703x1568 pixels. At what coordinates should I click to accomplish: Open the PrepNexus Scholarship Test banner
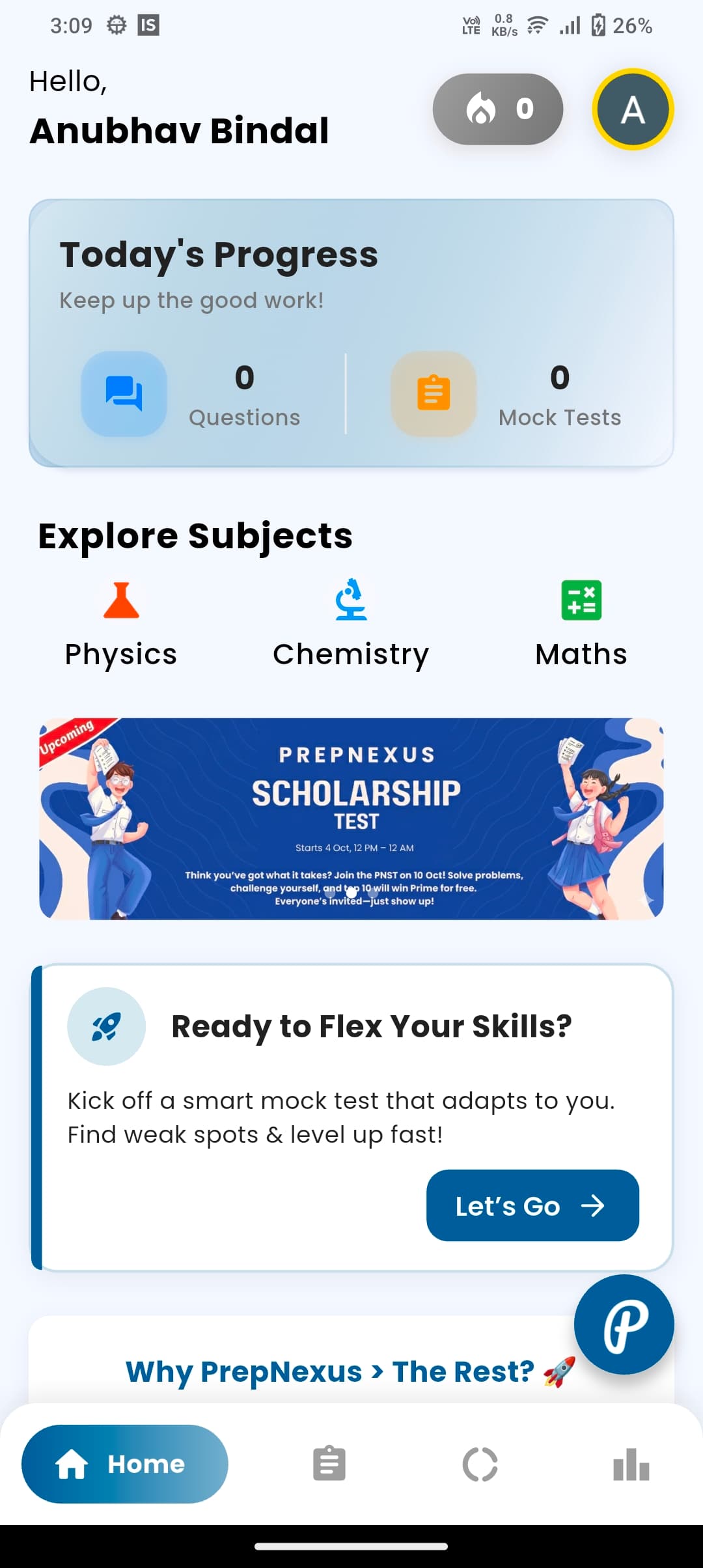click(x=351, y=819)
